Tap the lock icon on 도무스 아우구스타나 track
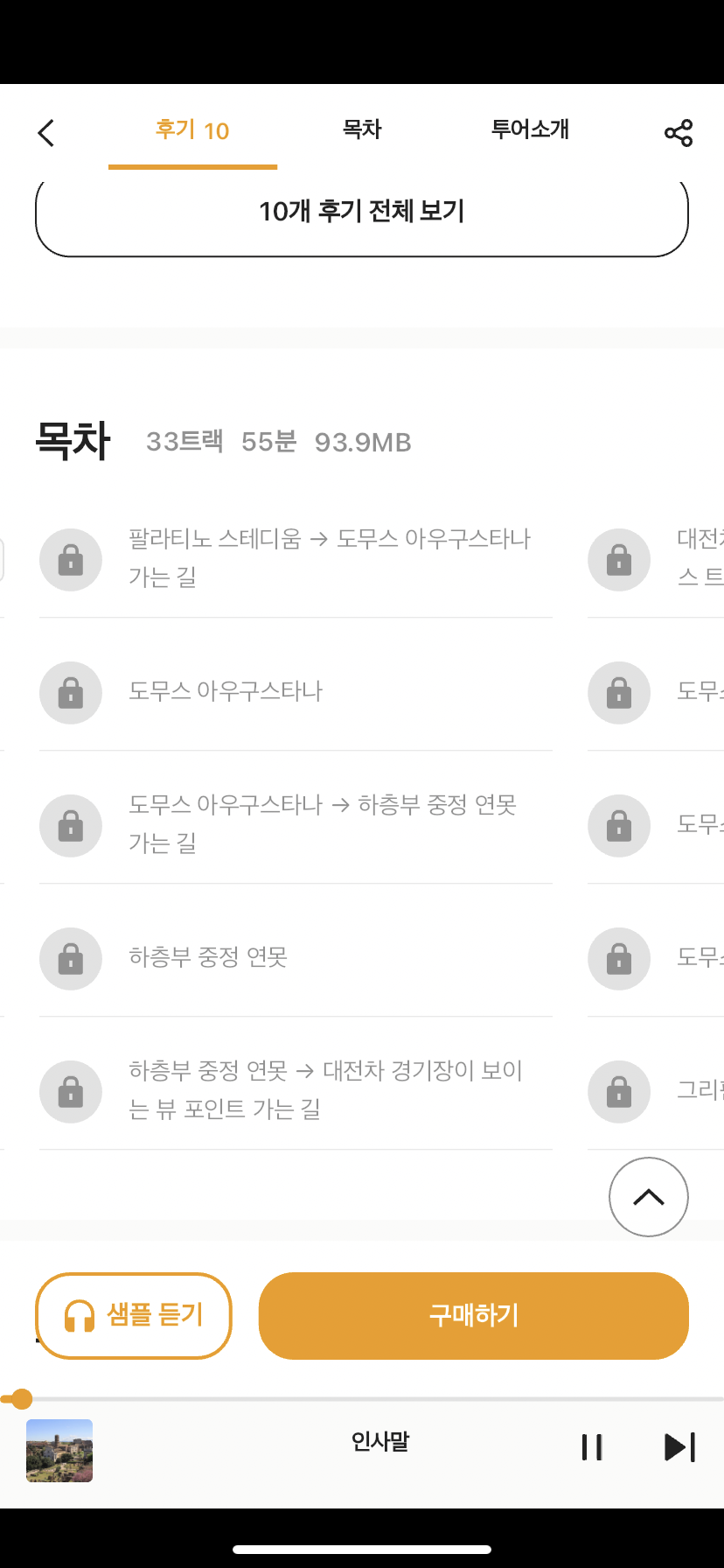This screenshot has height=1568, width=724. point(71,693)
